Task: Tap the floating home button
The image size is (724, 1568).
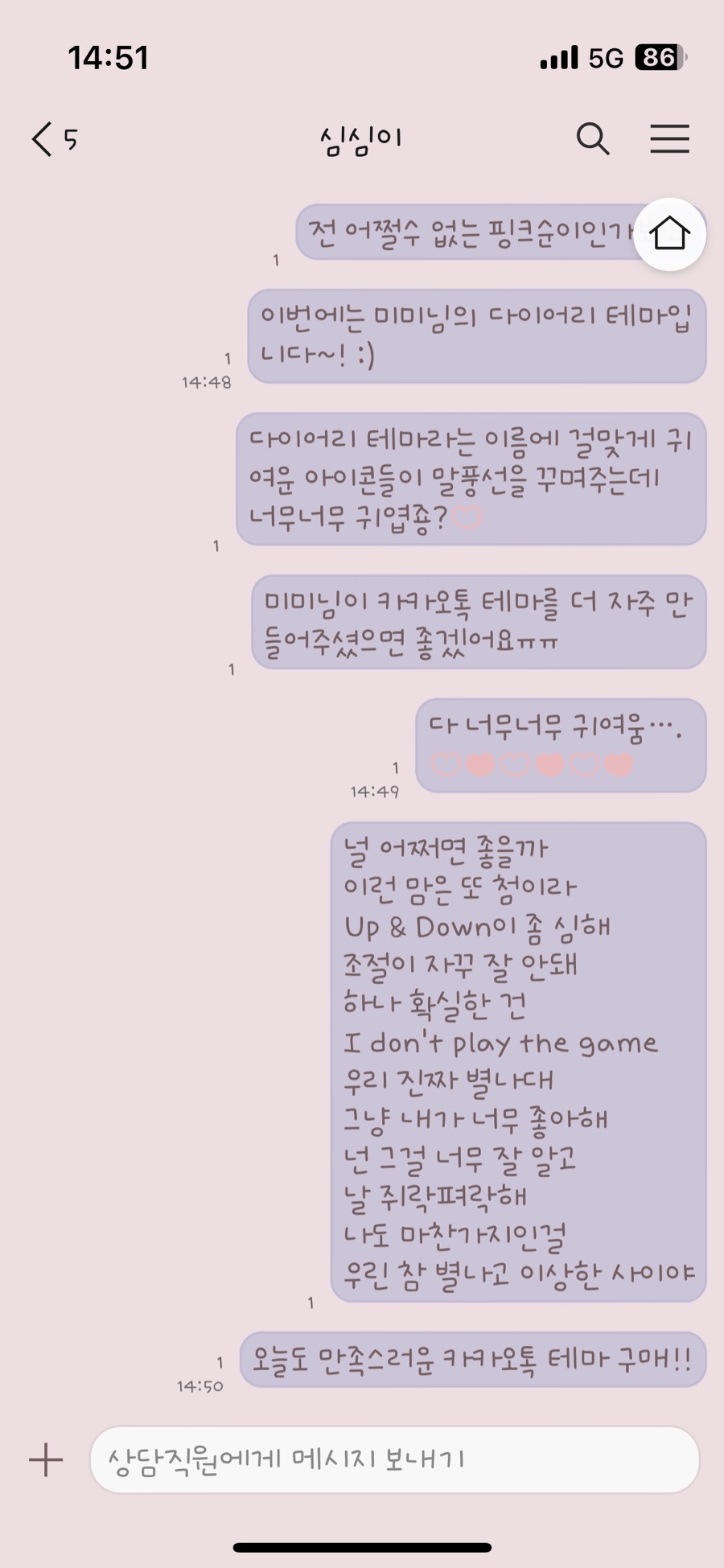Action: [x=669, y=234]
